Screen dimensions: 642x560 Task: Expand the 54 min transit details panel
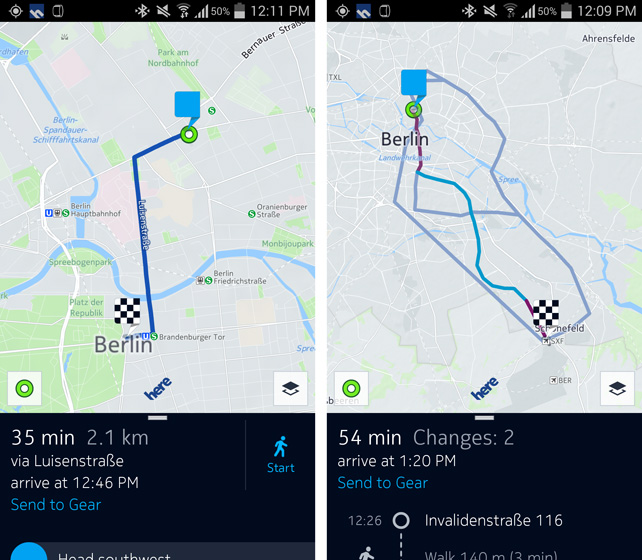click(x=484, y=417)
